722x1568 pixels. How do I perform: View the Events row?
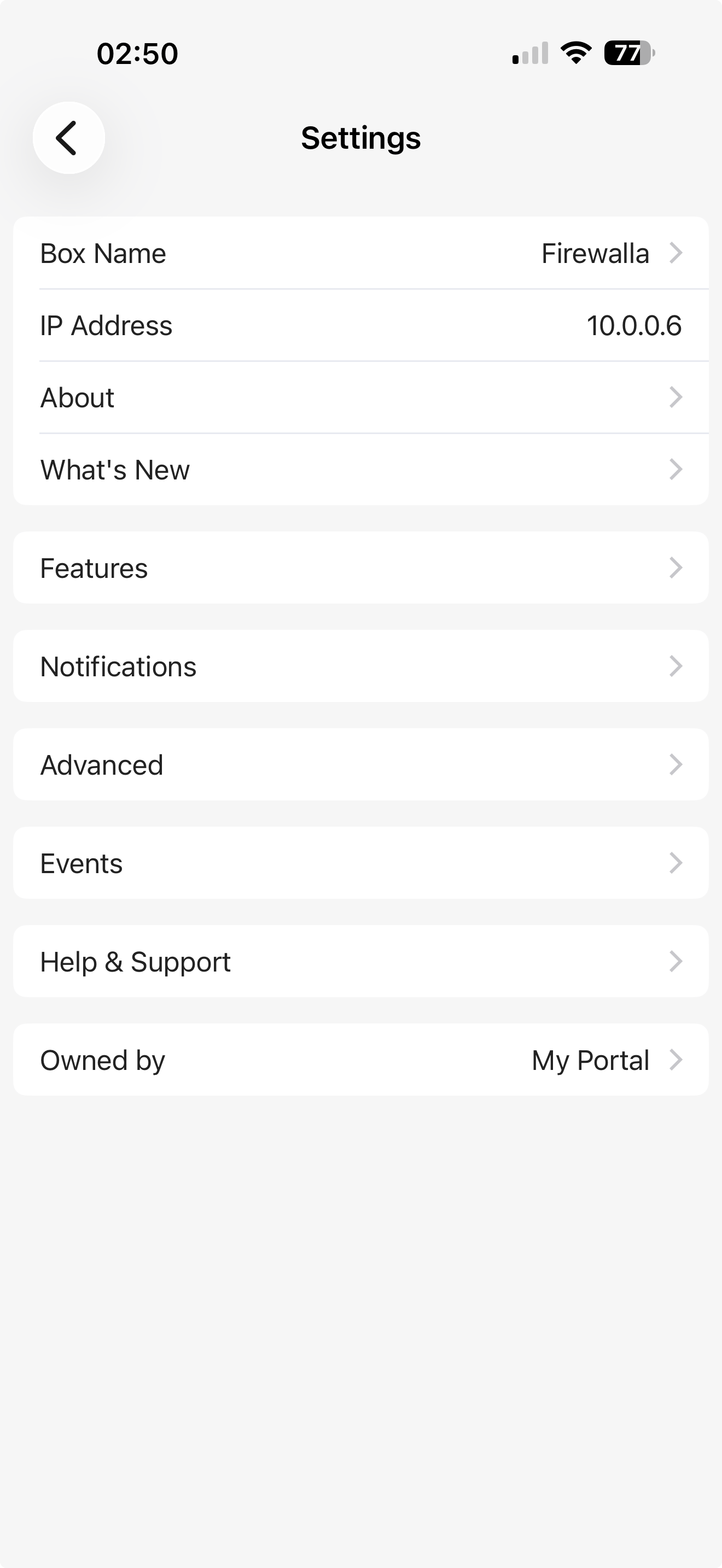coord(360,863)
